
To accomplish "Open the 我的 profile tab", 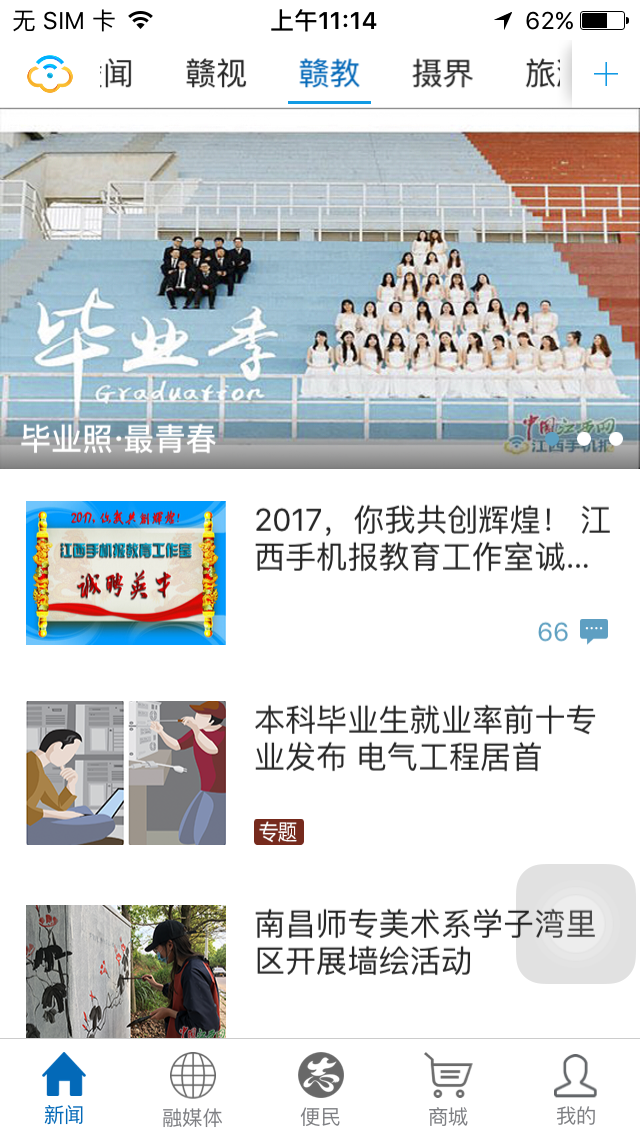I will click(576, 1088).
